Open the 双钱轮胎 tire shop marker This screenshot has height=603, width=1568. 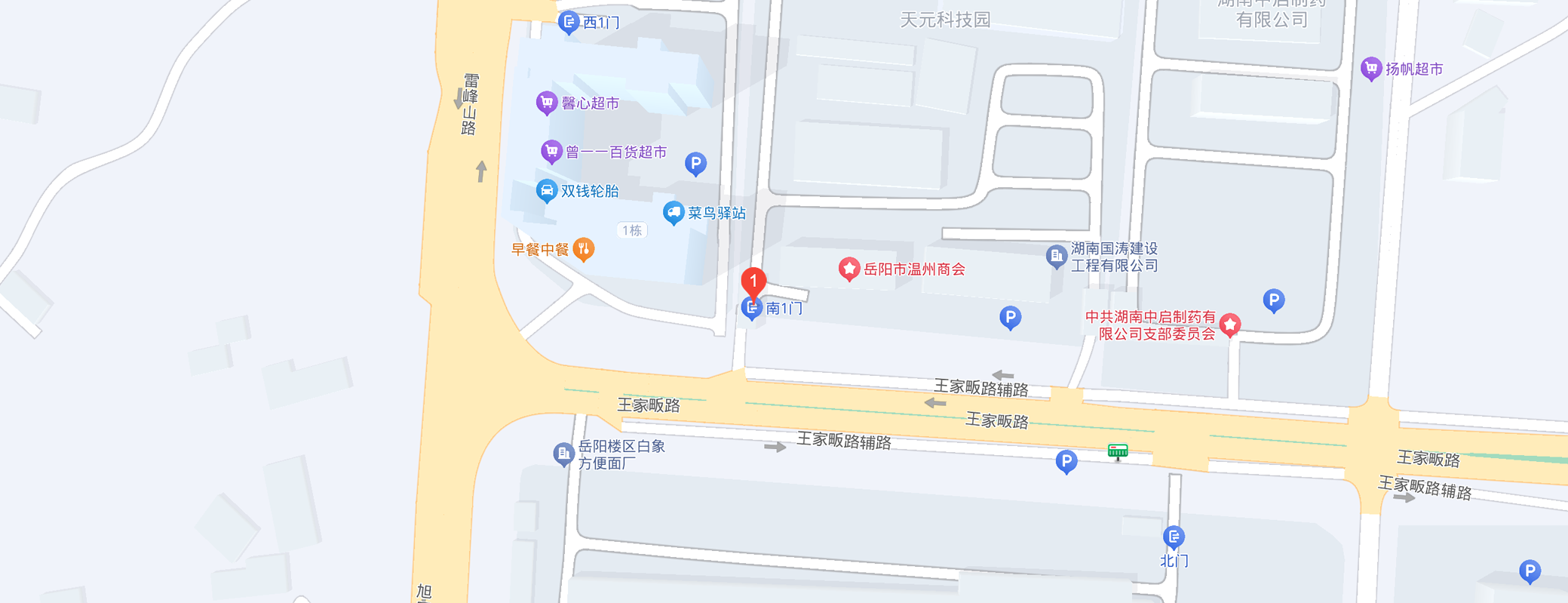click(x=546, y=190)
